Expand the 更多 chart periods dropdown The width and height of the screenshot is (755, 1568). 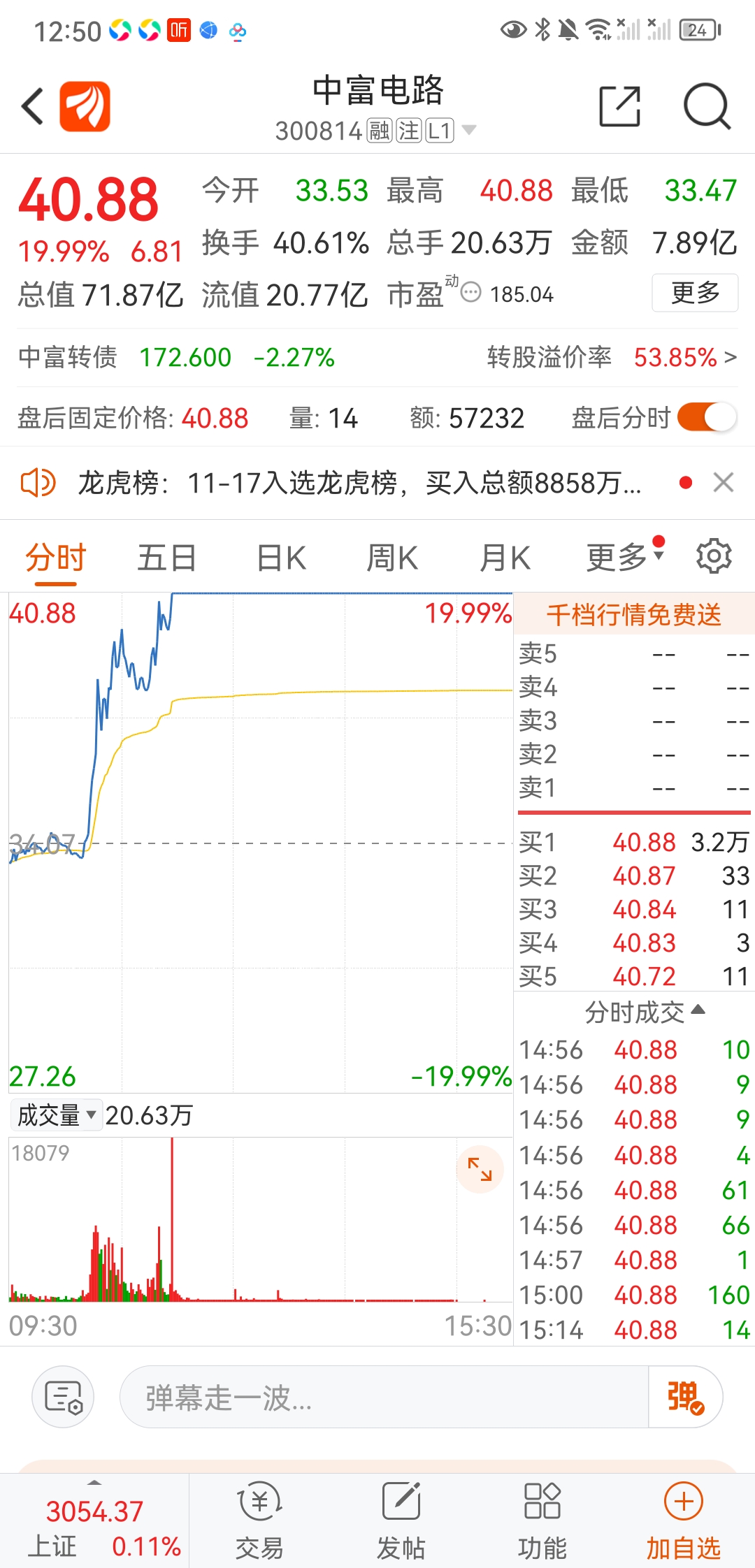(x=625, y=557)
